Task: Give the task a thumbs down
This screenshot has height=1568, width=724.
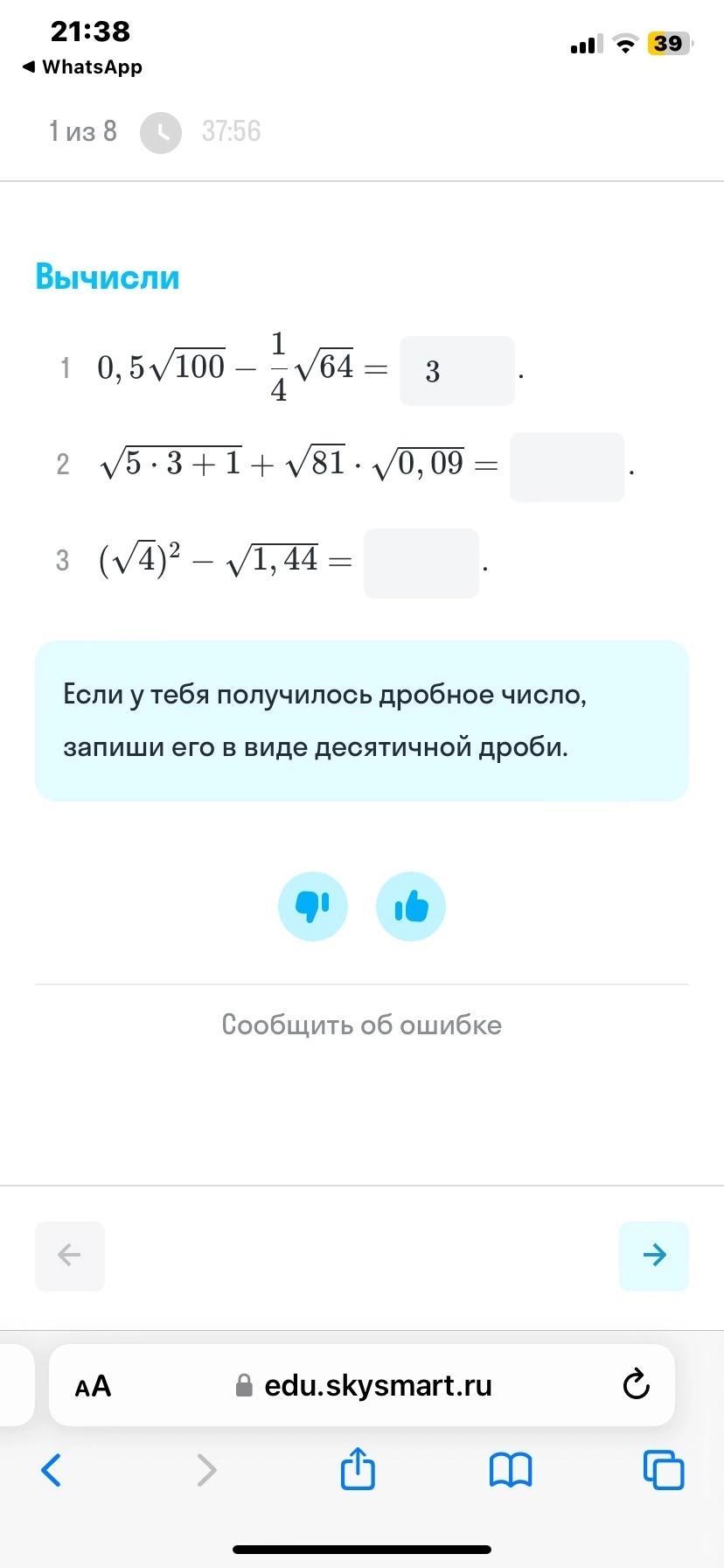Action: [313, 906]
